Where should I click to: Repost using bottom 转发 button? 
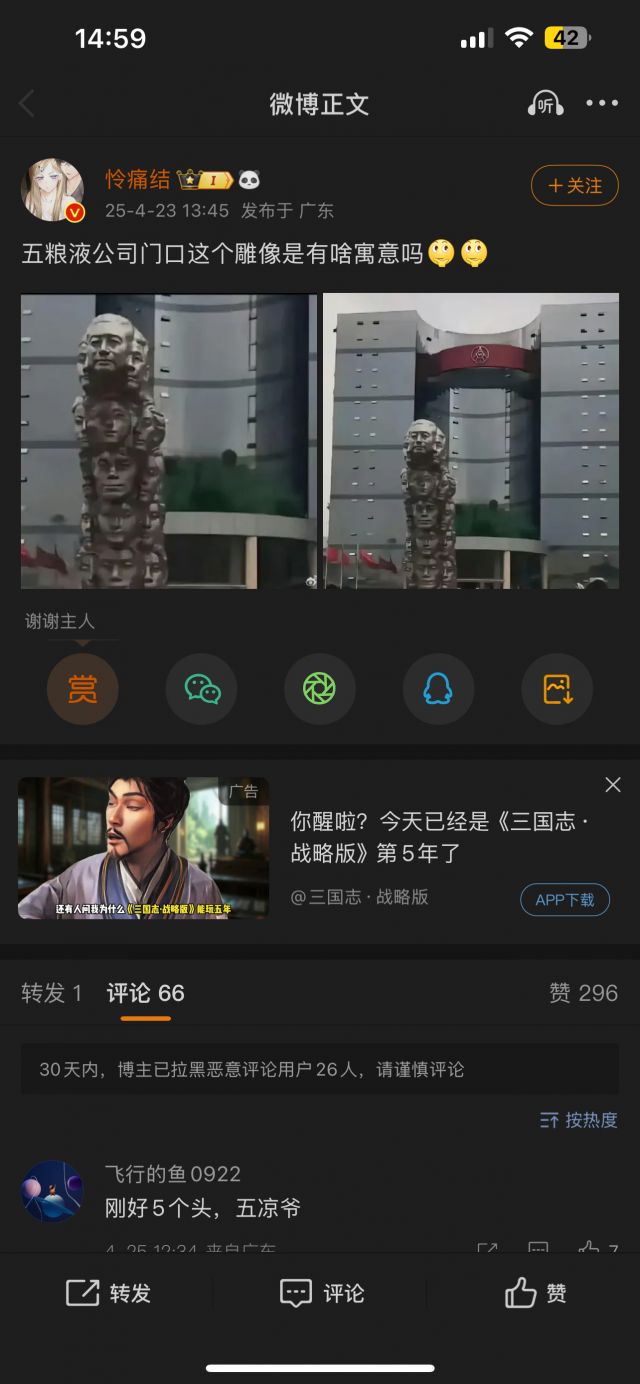pos(108,1293)
